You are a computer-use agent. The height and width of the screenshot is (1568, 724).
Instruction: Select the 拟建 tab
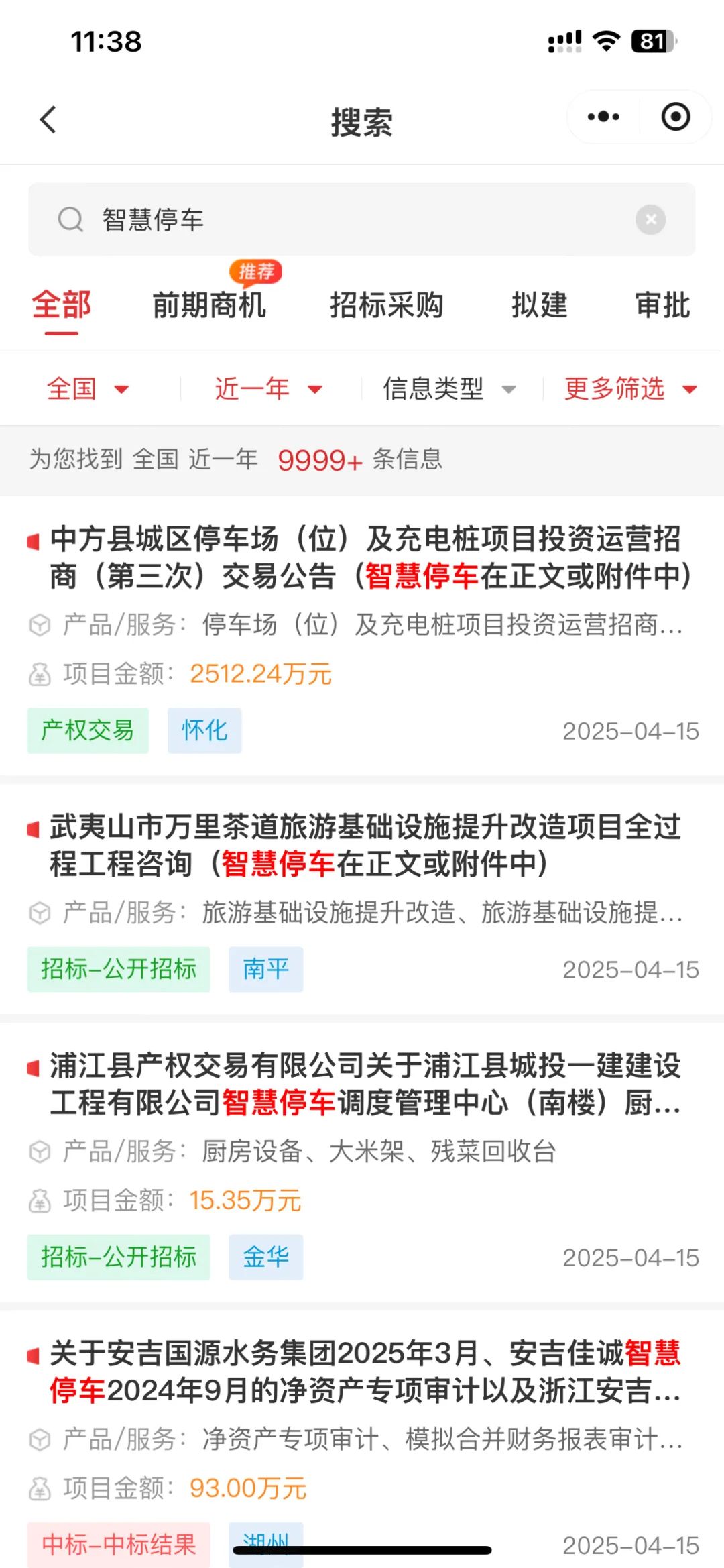540,305
